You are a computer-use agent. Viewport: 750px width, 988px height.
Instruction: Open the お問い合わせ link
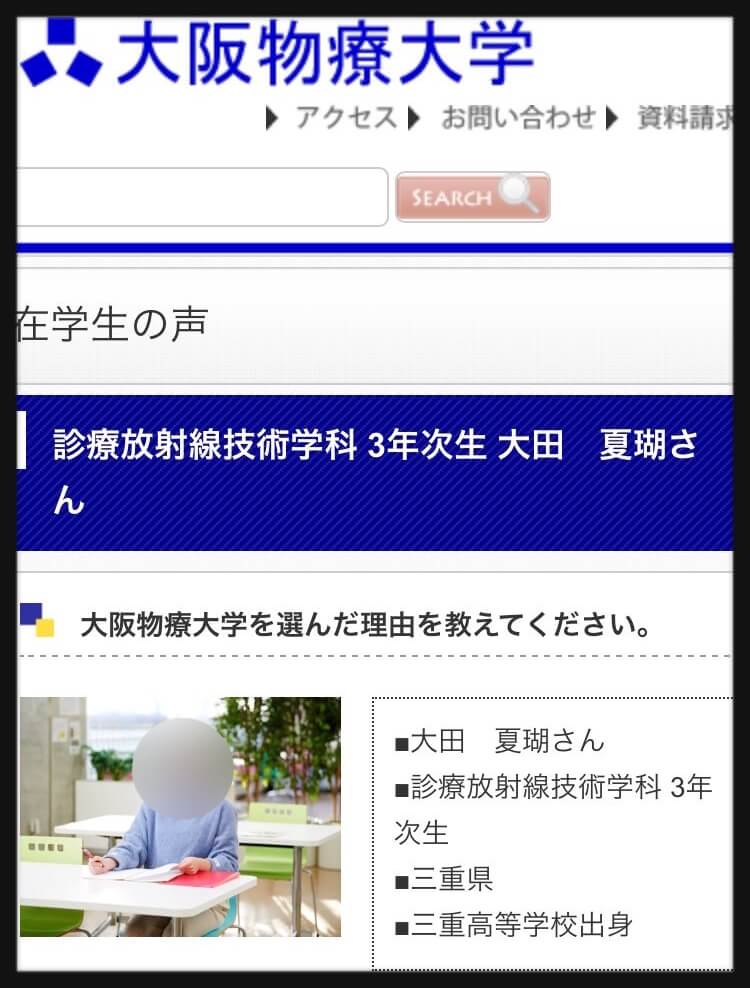click(x=518, y=118)
